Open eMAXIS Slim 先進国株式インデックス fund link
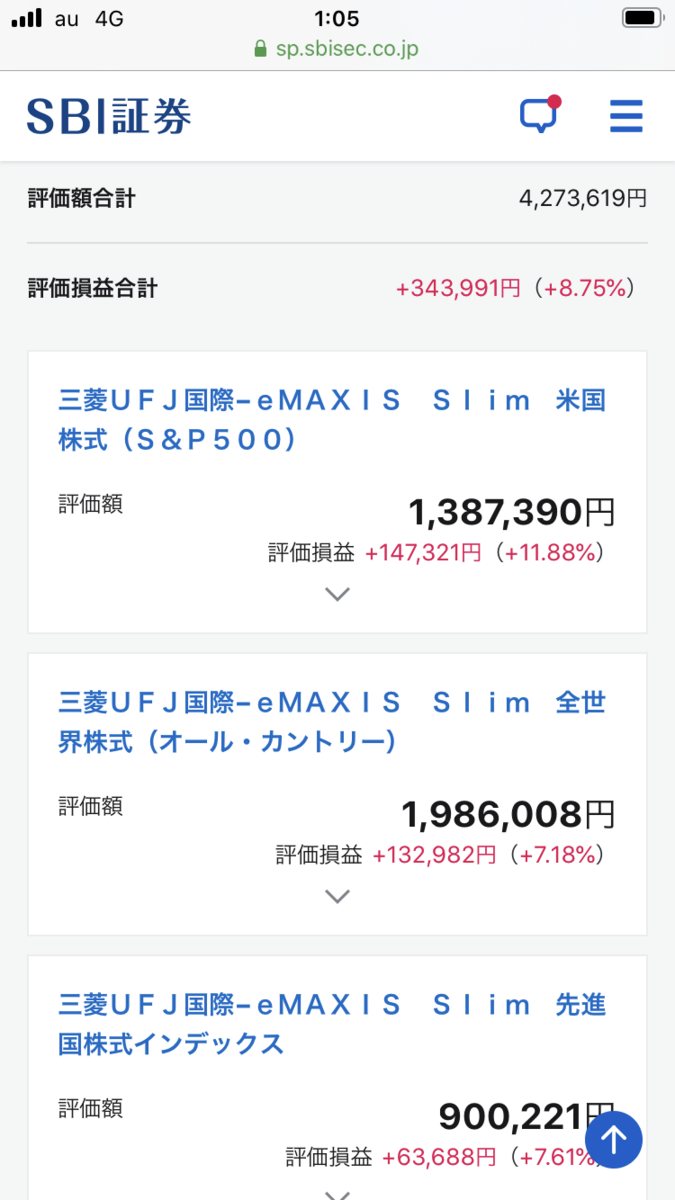 (332, 1024)
